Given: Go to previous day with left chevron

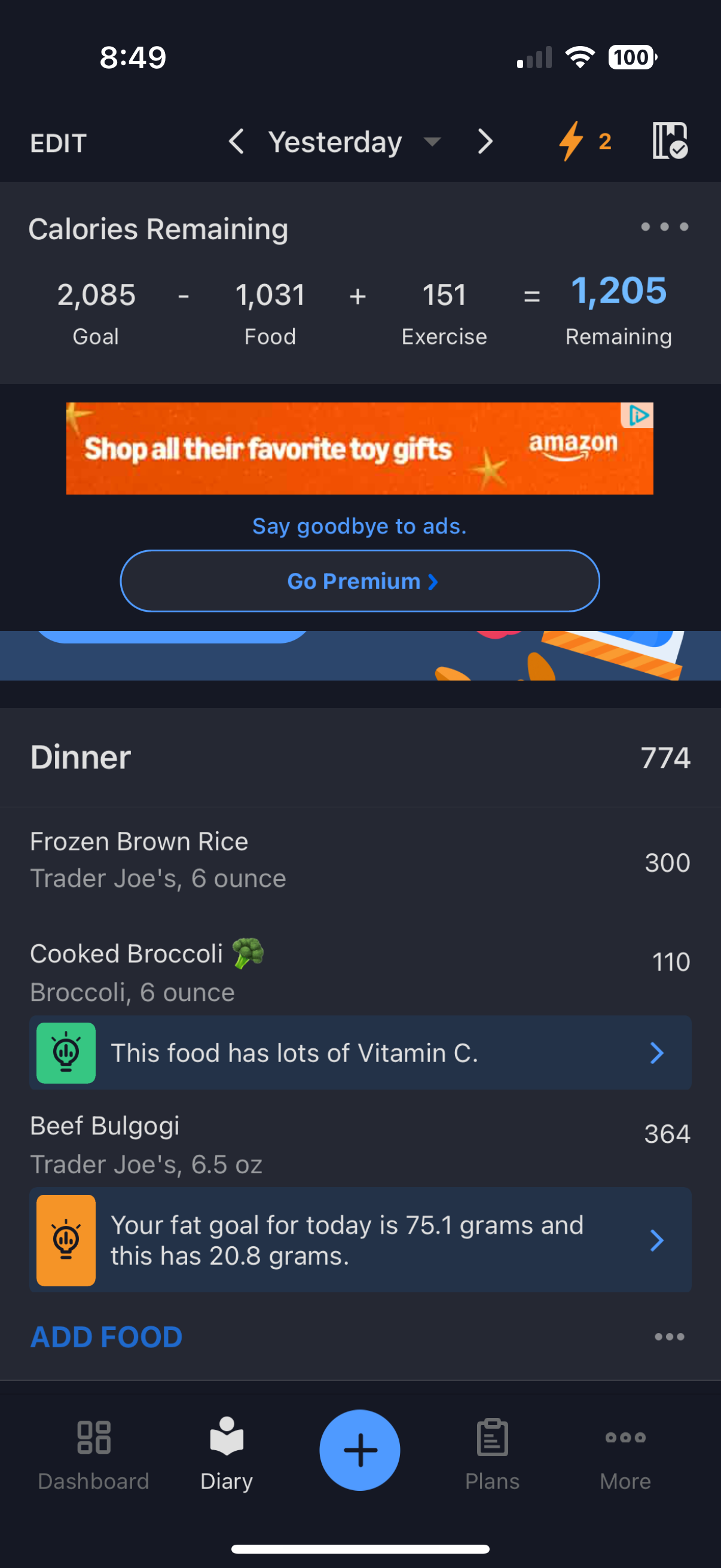Looking at the screenshot, I should pyautogui.click(x=236, y=142).
